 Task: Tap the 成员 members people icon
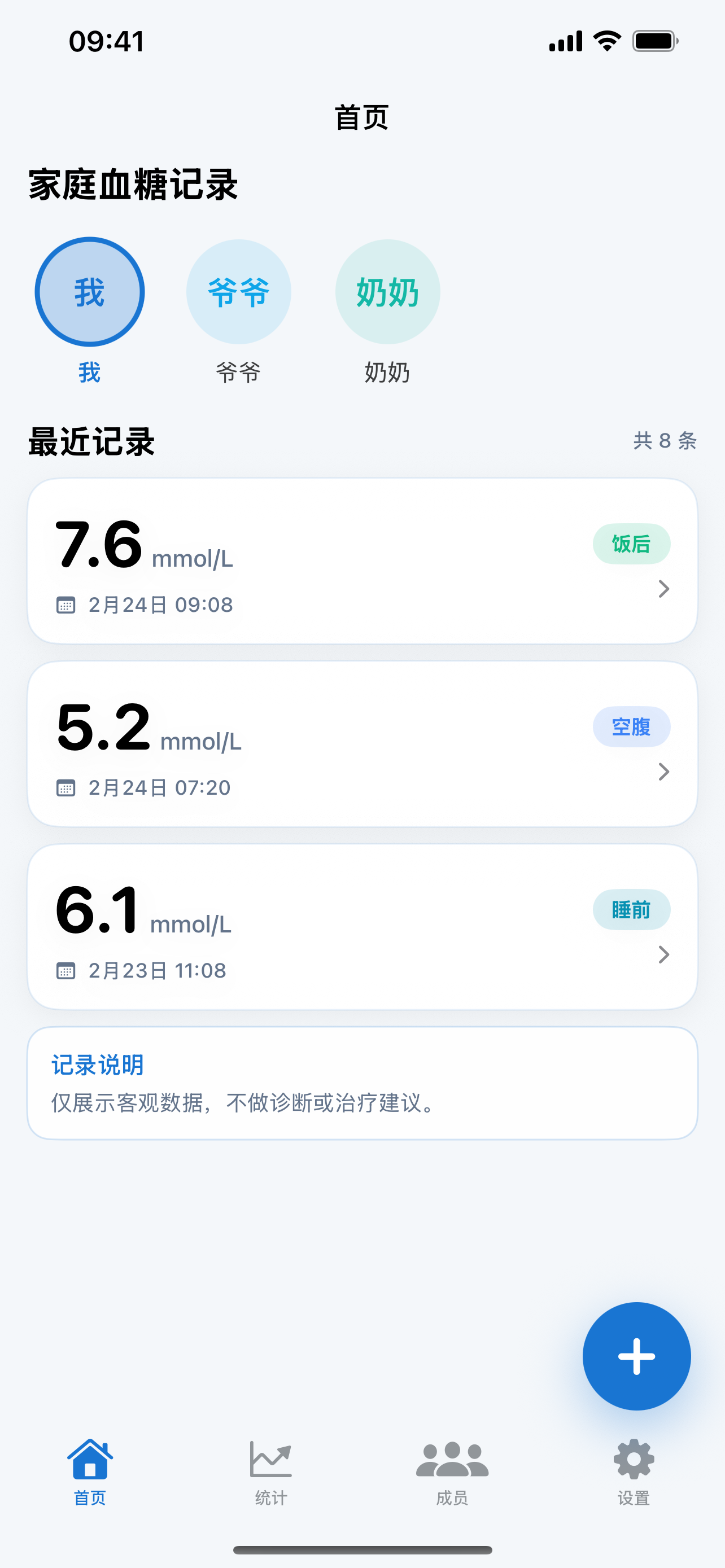[x=453, y=1460]
